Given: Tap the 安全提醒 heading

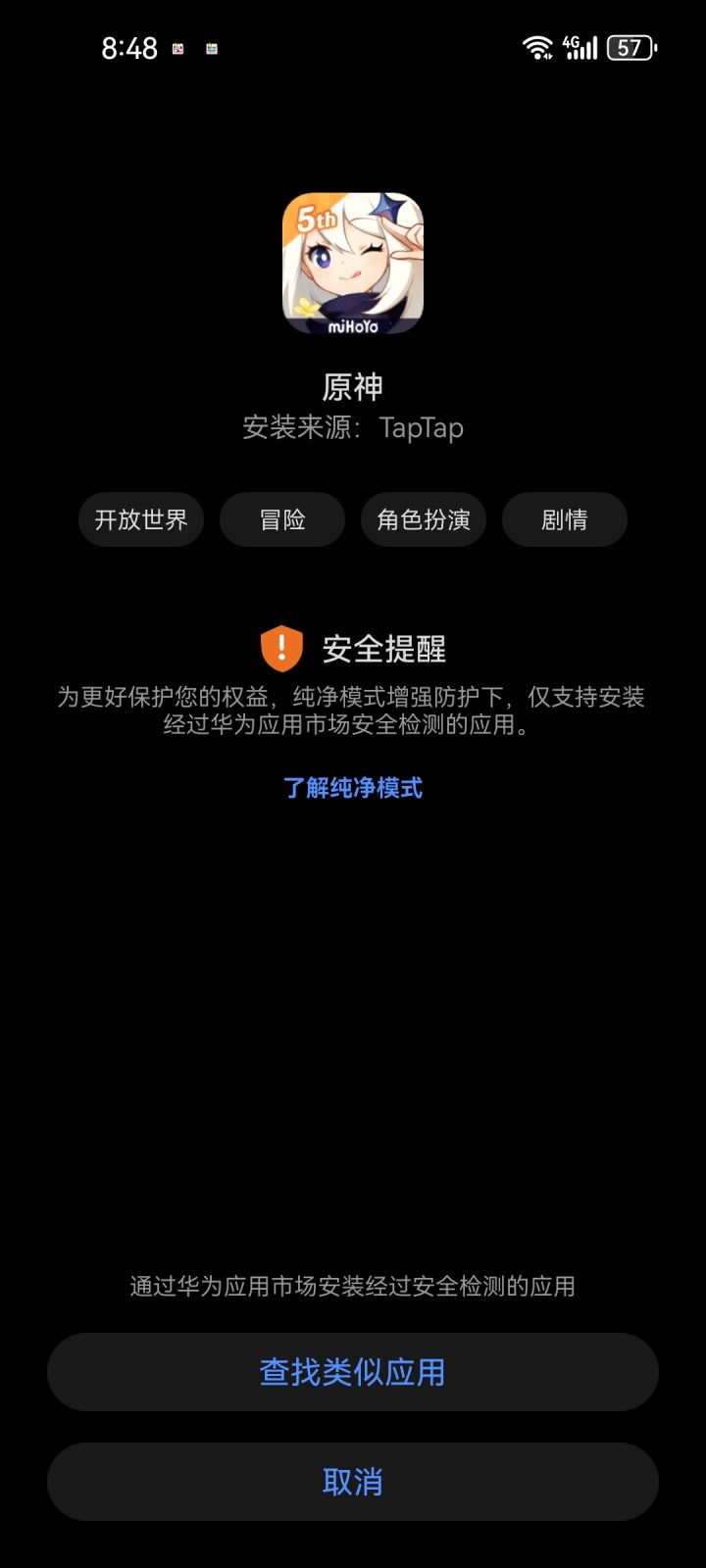Looking at the screenshot, I should click(x=385, y=648).
